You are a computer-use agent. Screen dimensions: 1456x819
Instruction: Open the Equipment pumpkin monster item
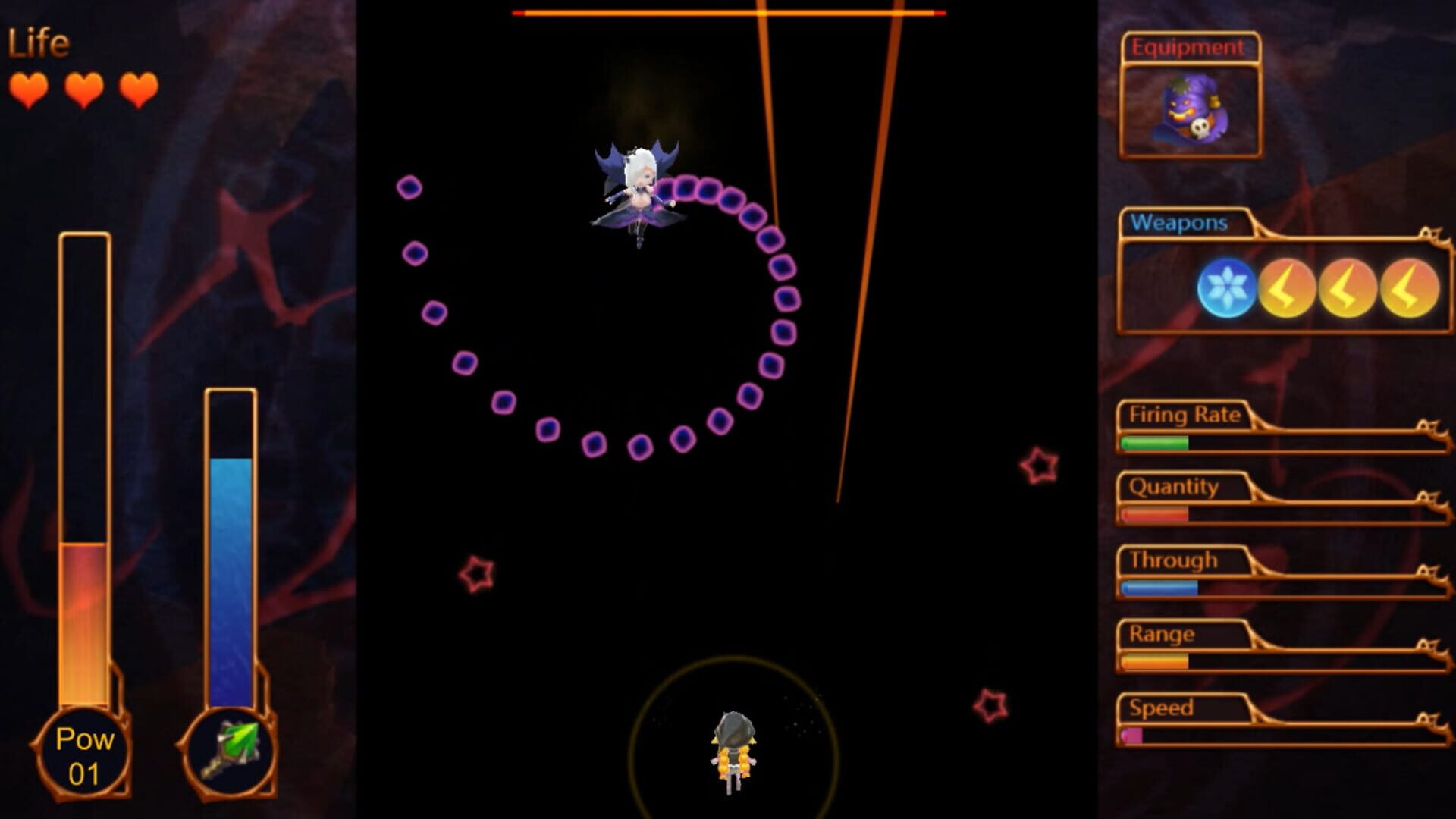pyautogui.click(x=1190, y=110)
